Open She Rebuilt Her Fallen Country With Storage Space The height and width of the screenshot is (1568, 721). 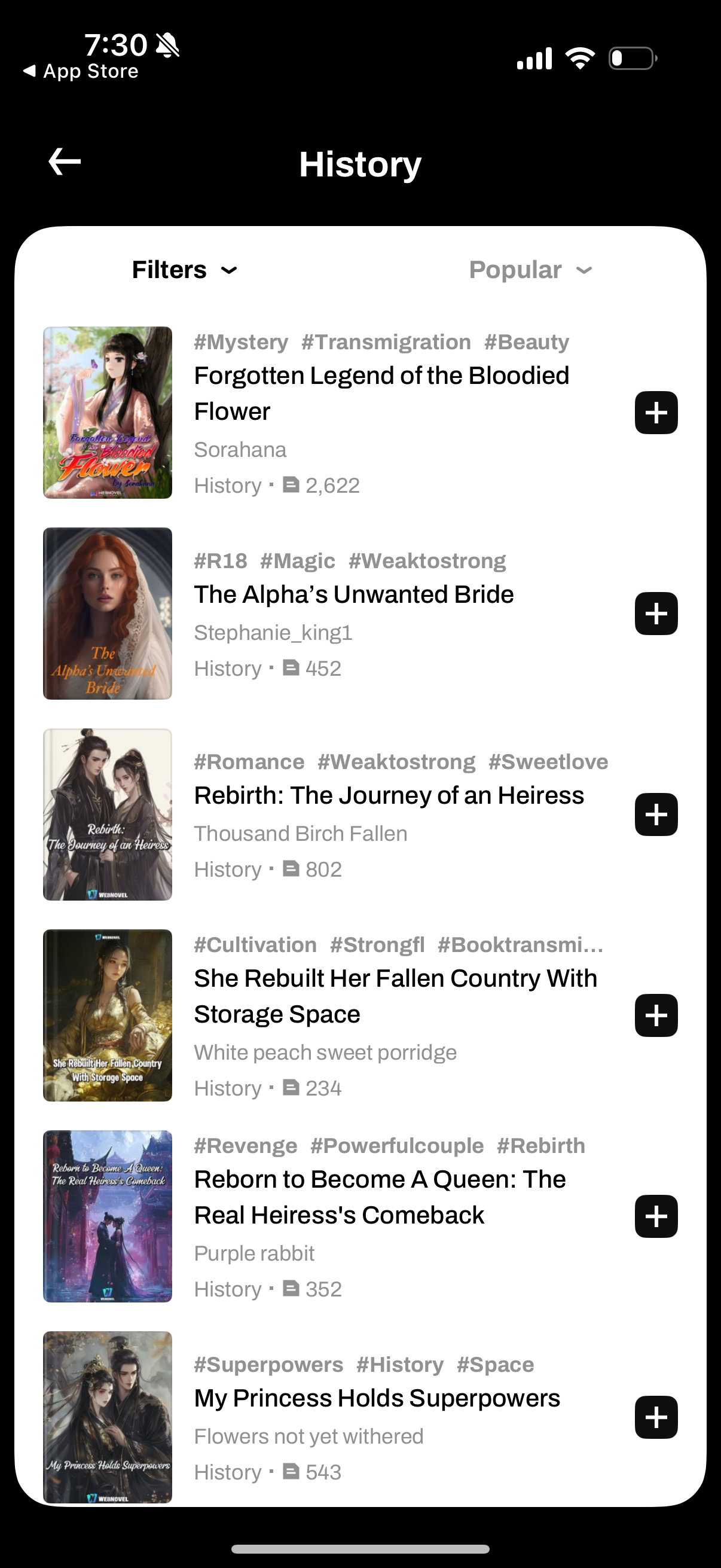(396, 996)
